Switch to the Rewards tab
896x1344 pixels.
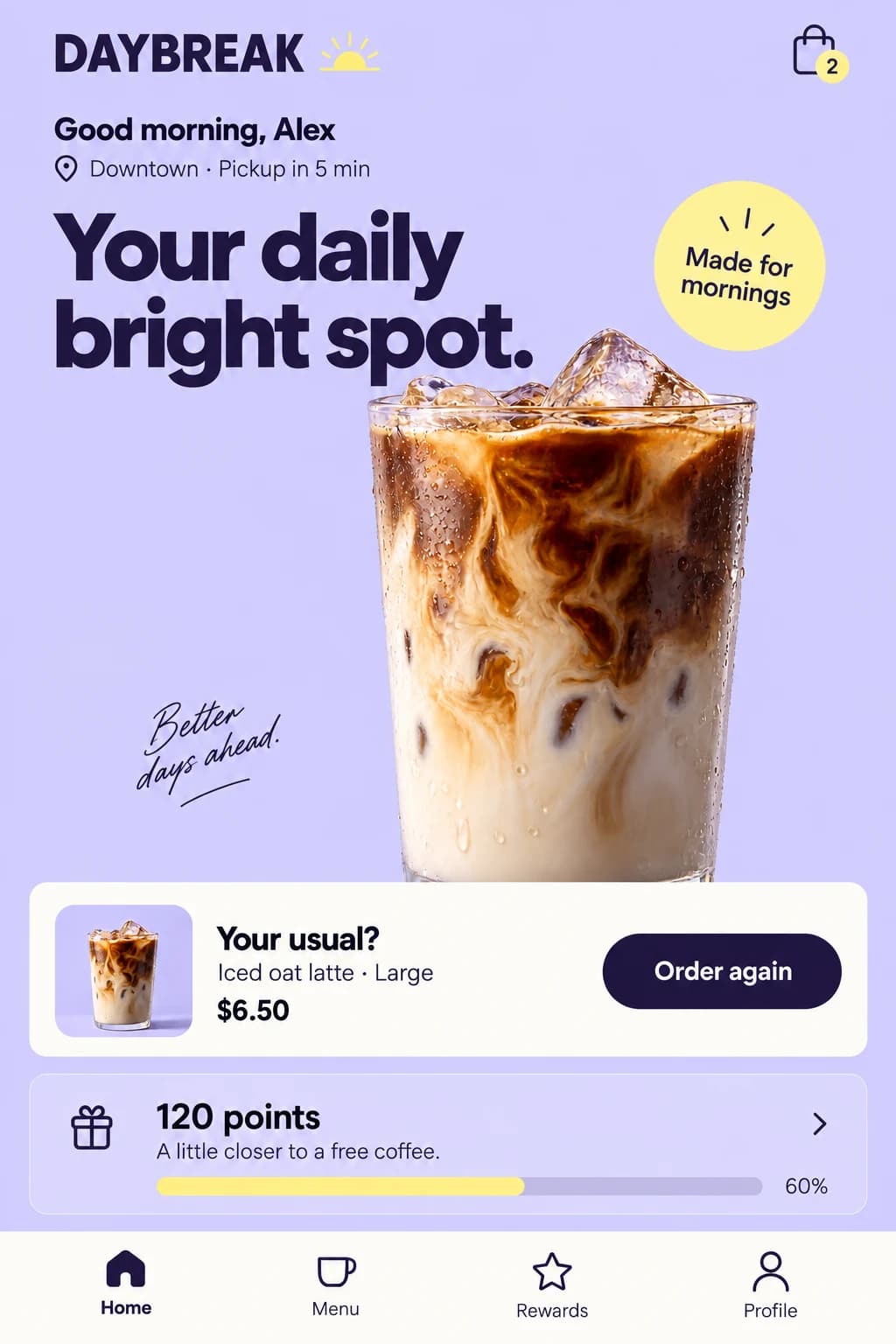tap(552, 1286)
